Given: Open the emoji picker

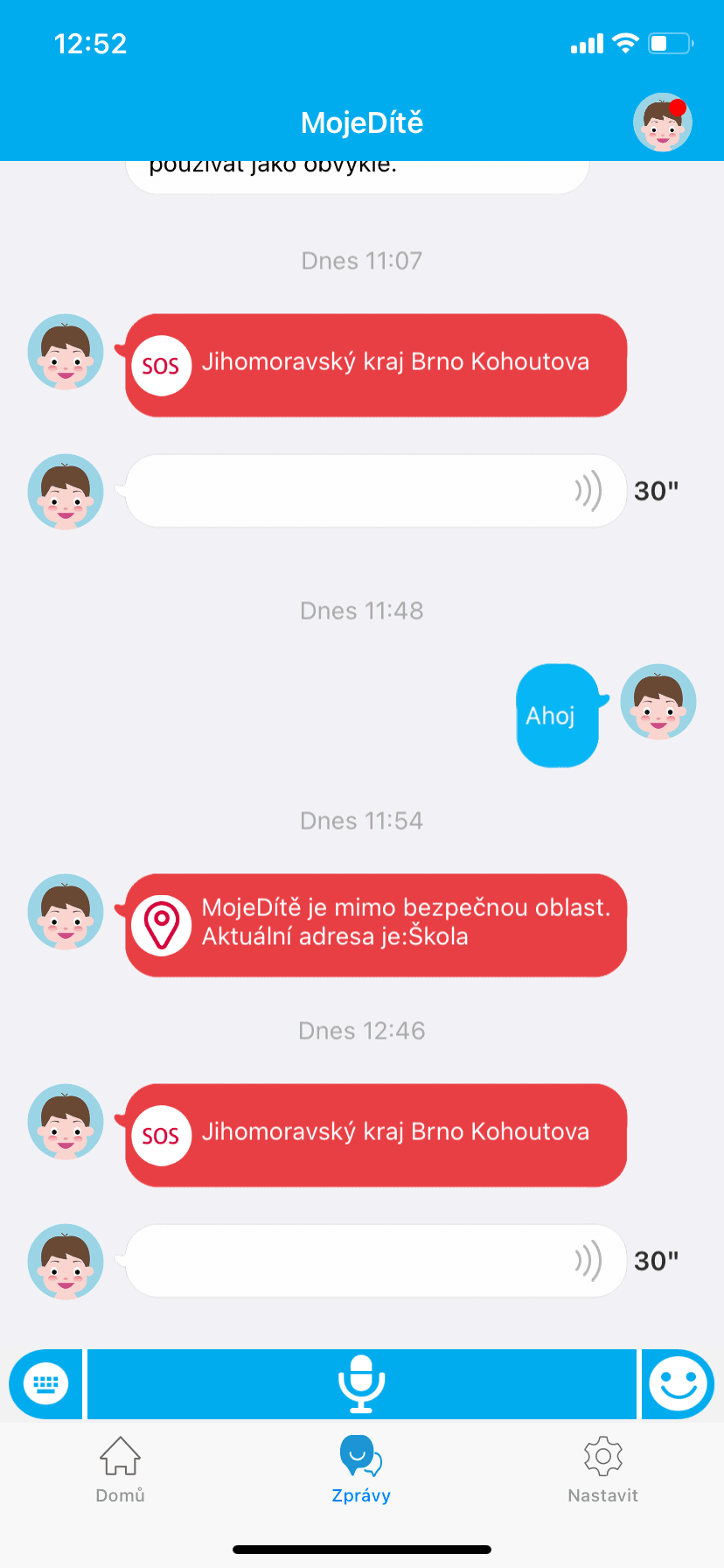Looking at the screenshot, I should 678,1383.
